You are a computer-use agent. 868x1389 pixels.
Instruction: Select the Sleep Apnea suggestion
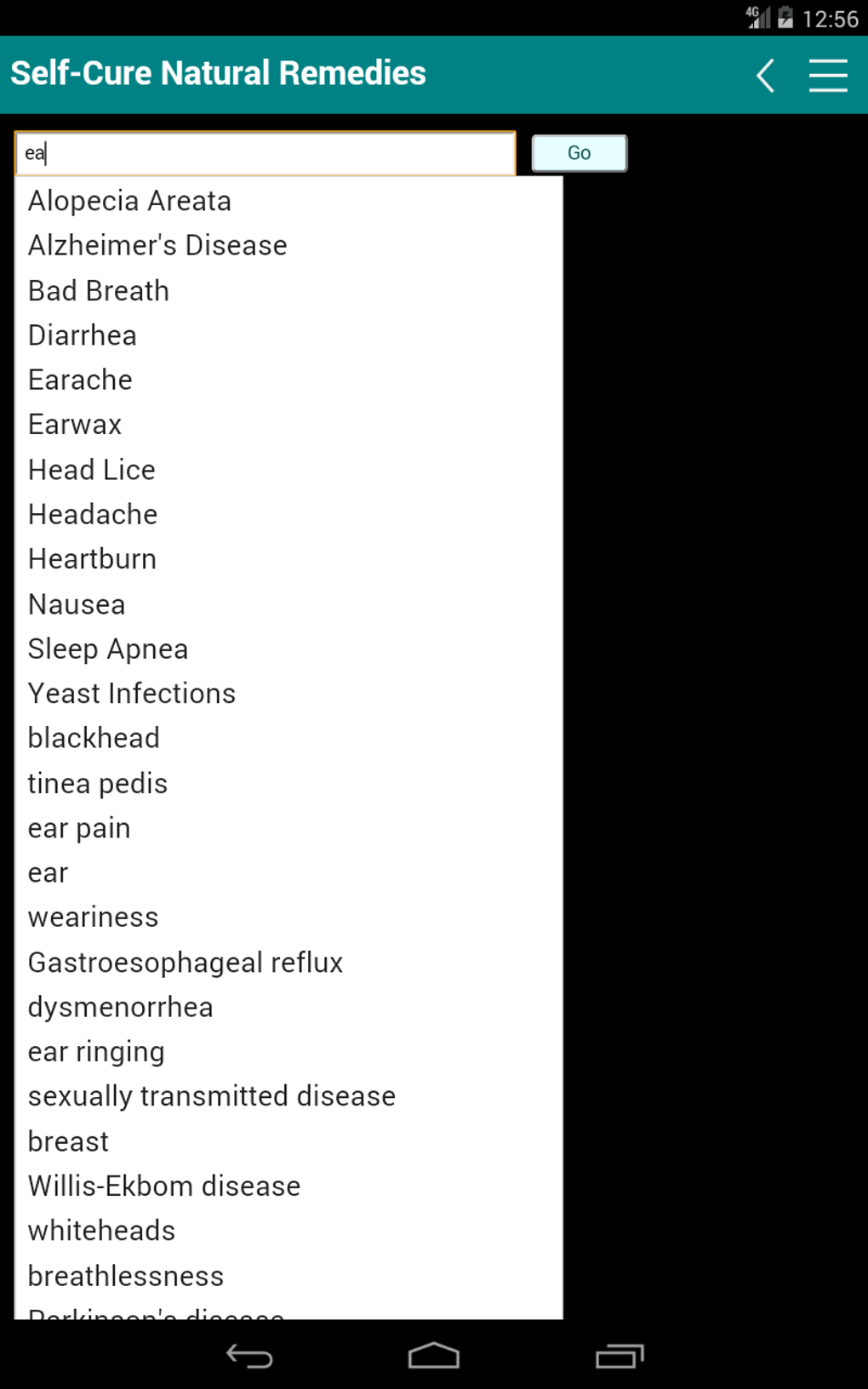click(108, 649)
